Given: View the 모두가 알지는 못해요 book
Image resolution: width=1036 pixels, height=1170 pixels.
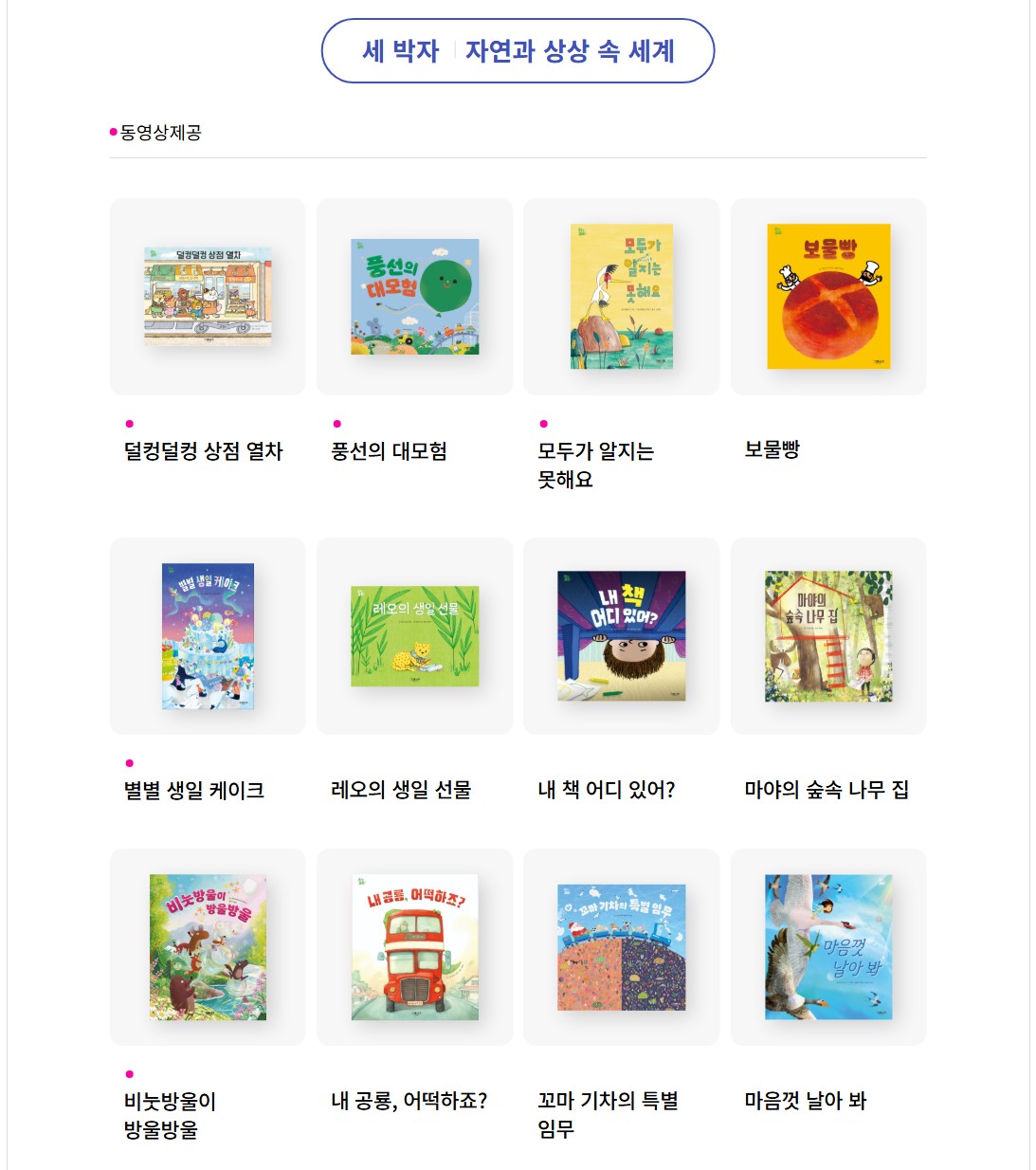Looking at the screenshot, I should 621,297.
